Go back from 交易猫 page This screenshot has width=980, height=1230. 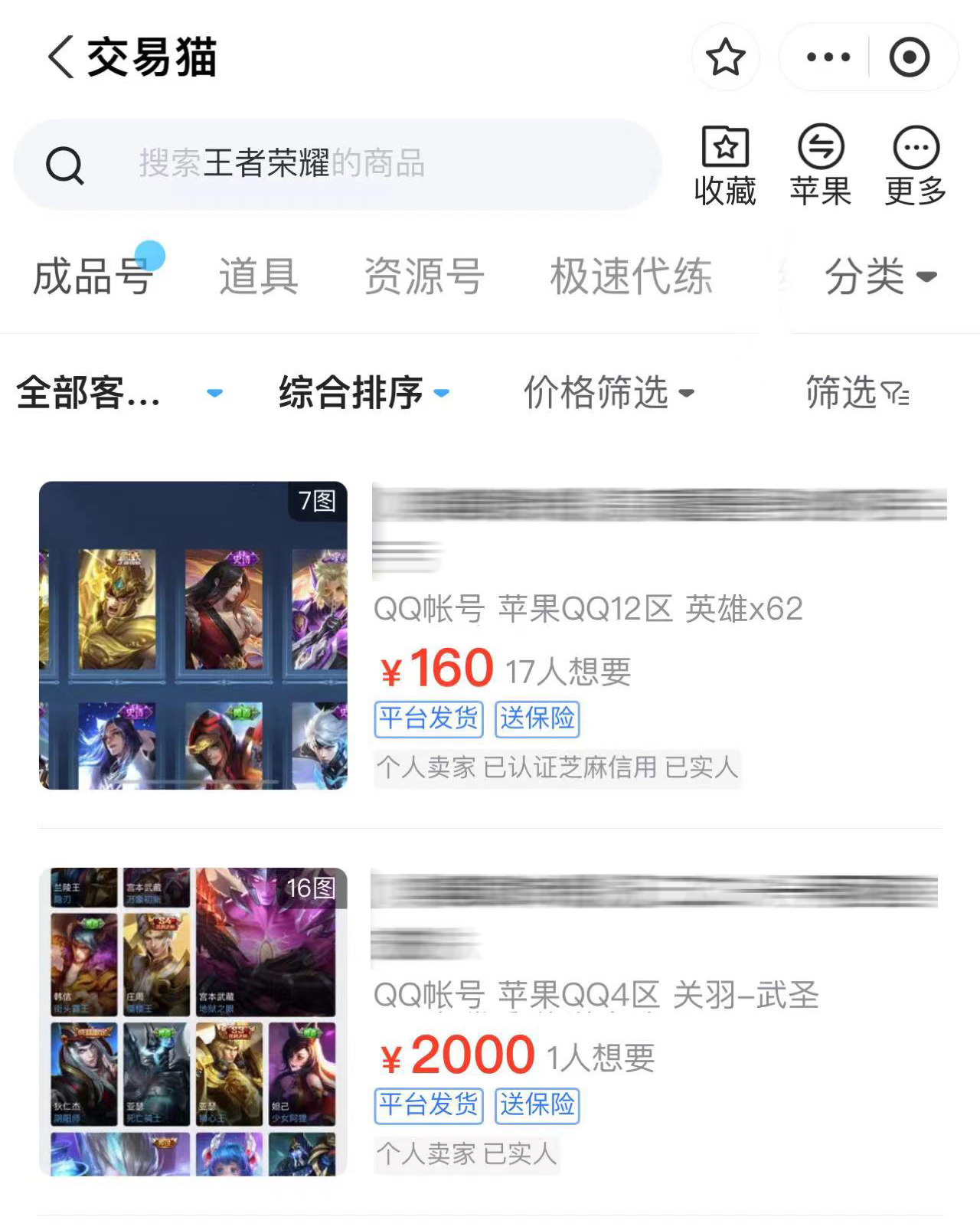click(61, 57)
